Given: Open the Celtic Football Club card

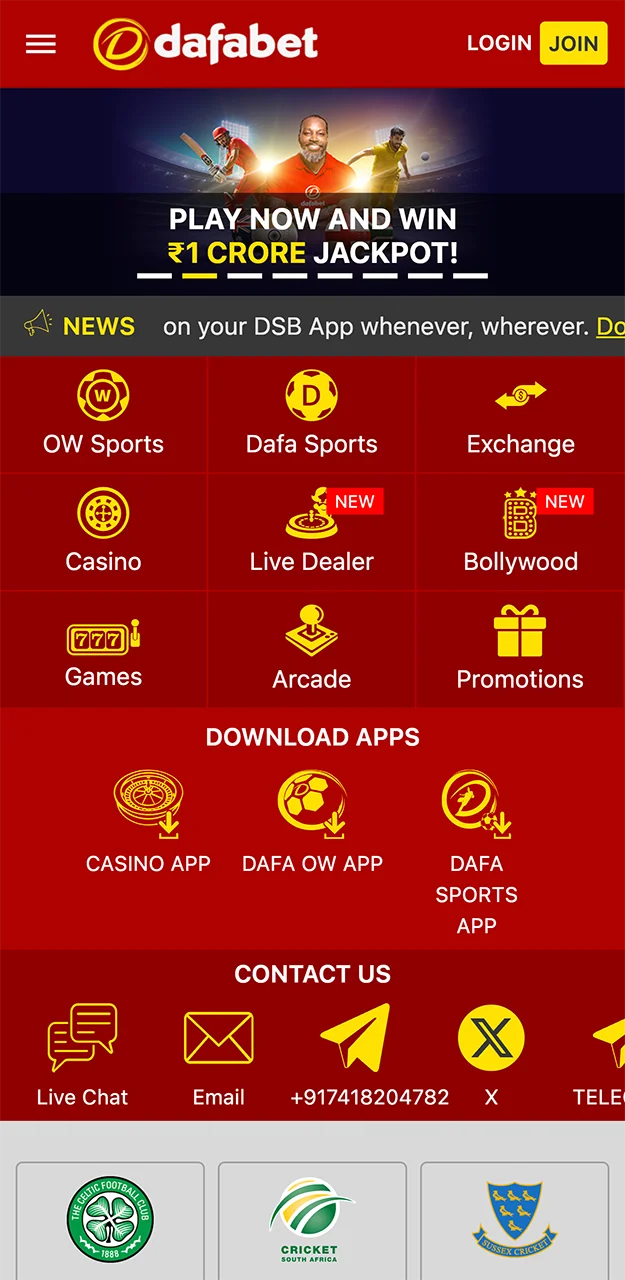Looking at the screenshot, I should pyautogui.click(x=110, y=1218).
